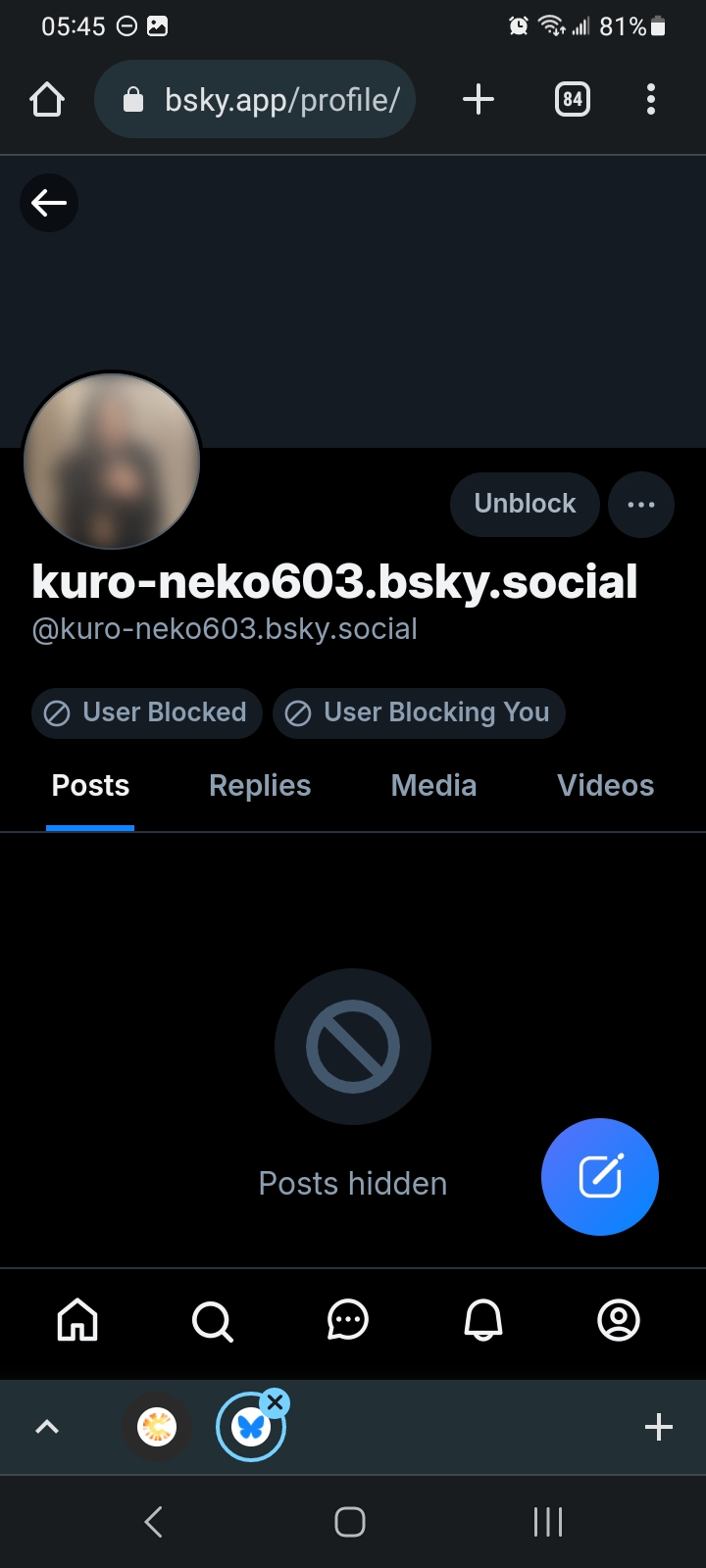This screenshot has width=706, height=1568.
Task: Close the Bluesky tab in the tab strip
Action: (x=276, y=1402)
